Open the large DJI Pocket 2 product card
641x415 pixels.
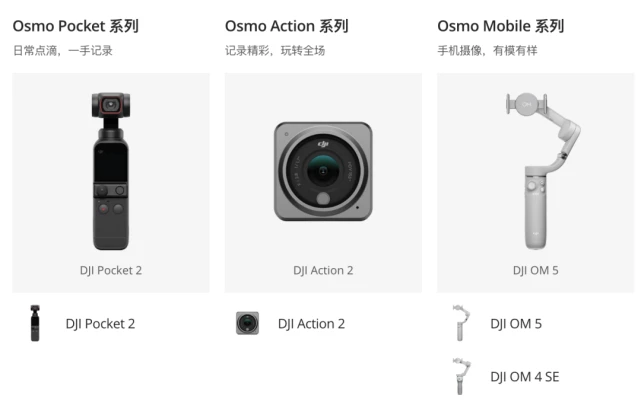(111, 182)
